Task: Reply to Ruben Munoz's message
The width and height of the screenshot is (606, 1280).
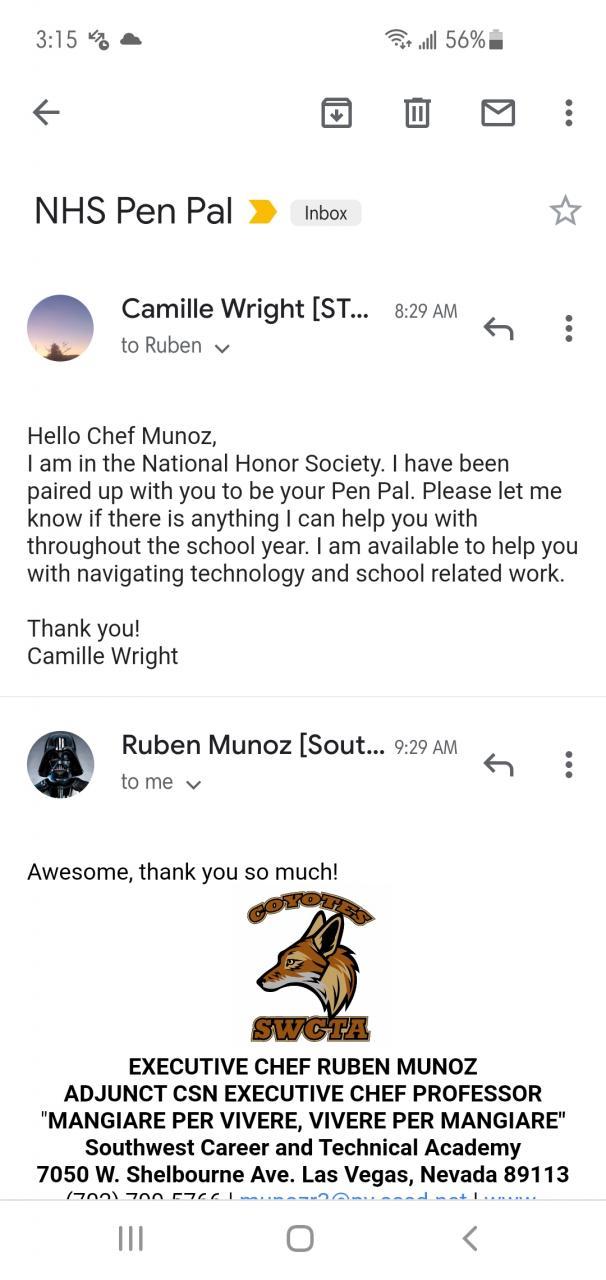Action: pos(498,765)
